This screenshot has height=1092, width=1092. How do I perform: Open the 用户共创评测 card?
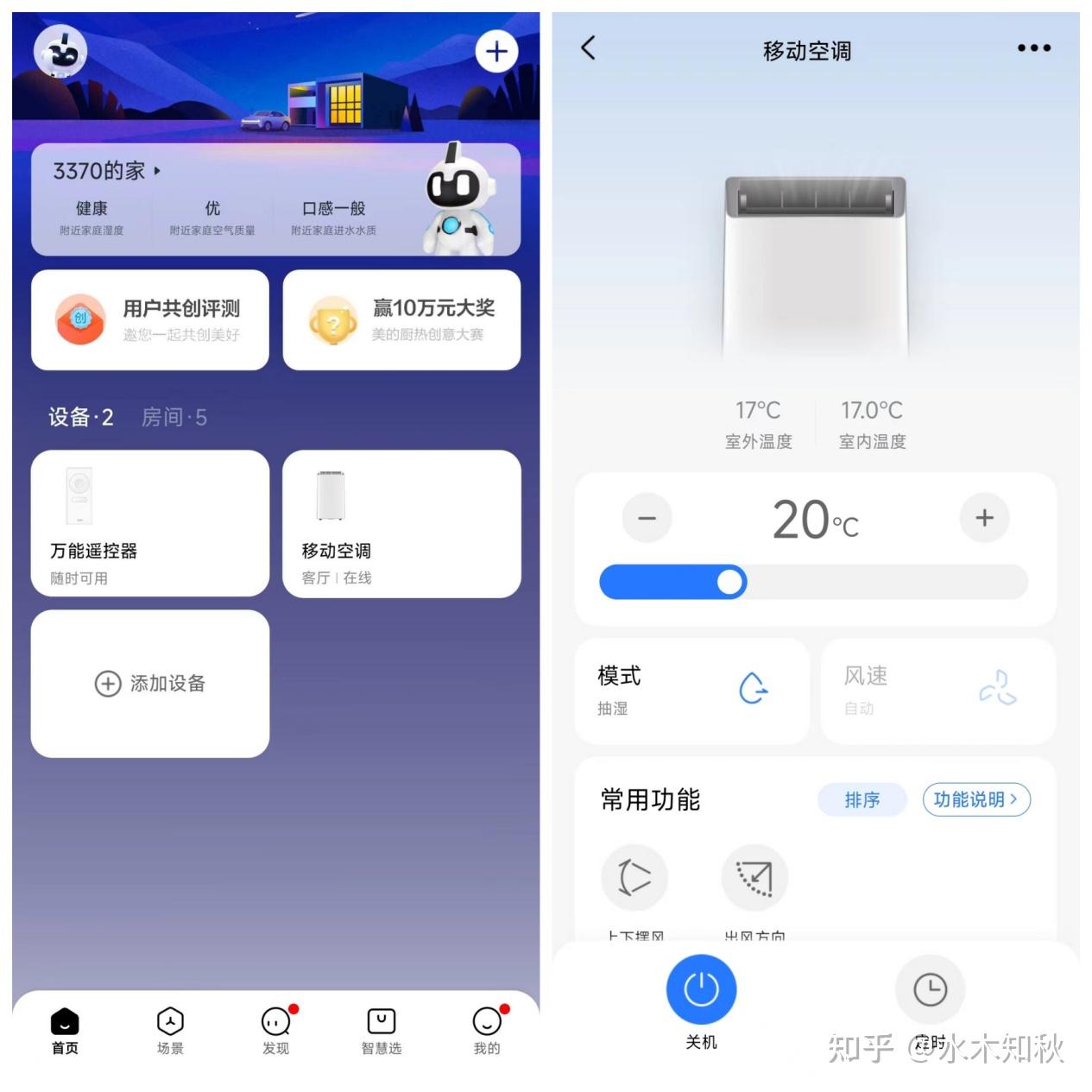coord(150,320)
